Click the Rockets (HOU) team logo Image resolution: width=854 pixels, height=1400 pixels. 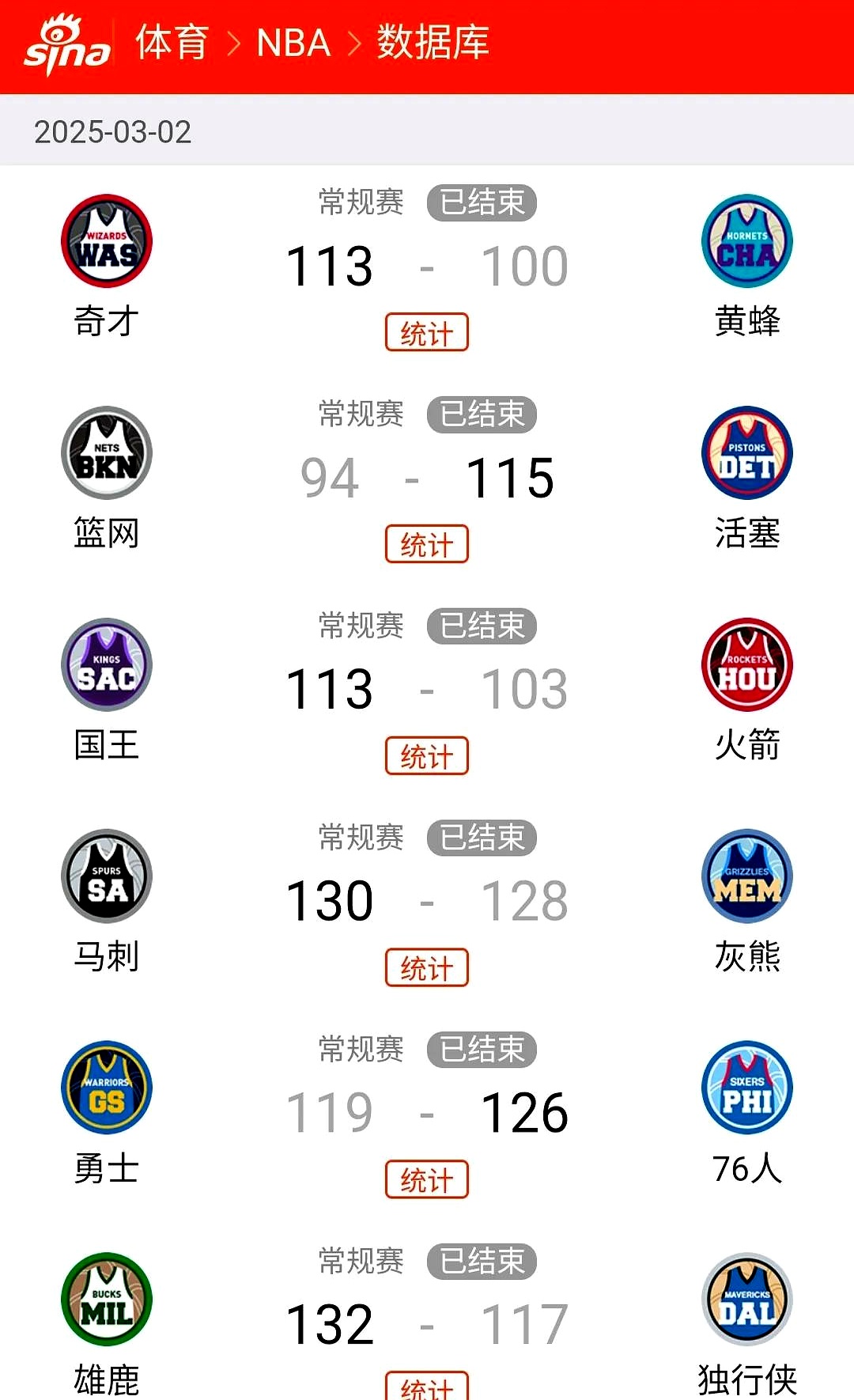click(x=746, y=665)
